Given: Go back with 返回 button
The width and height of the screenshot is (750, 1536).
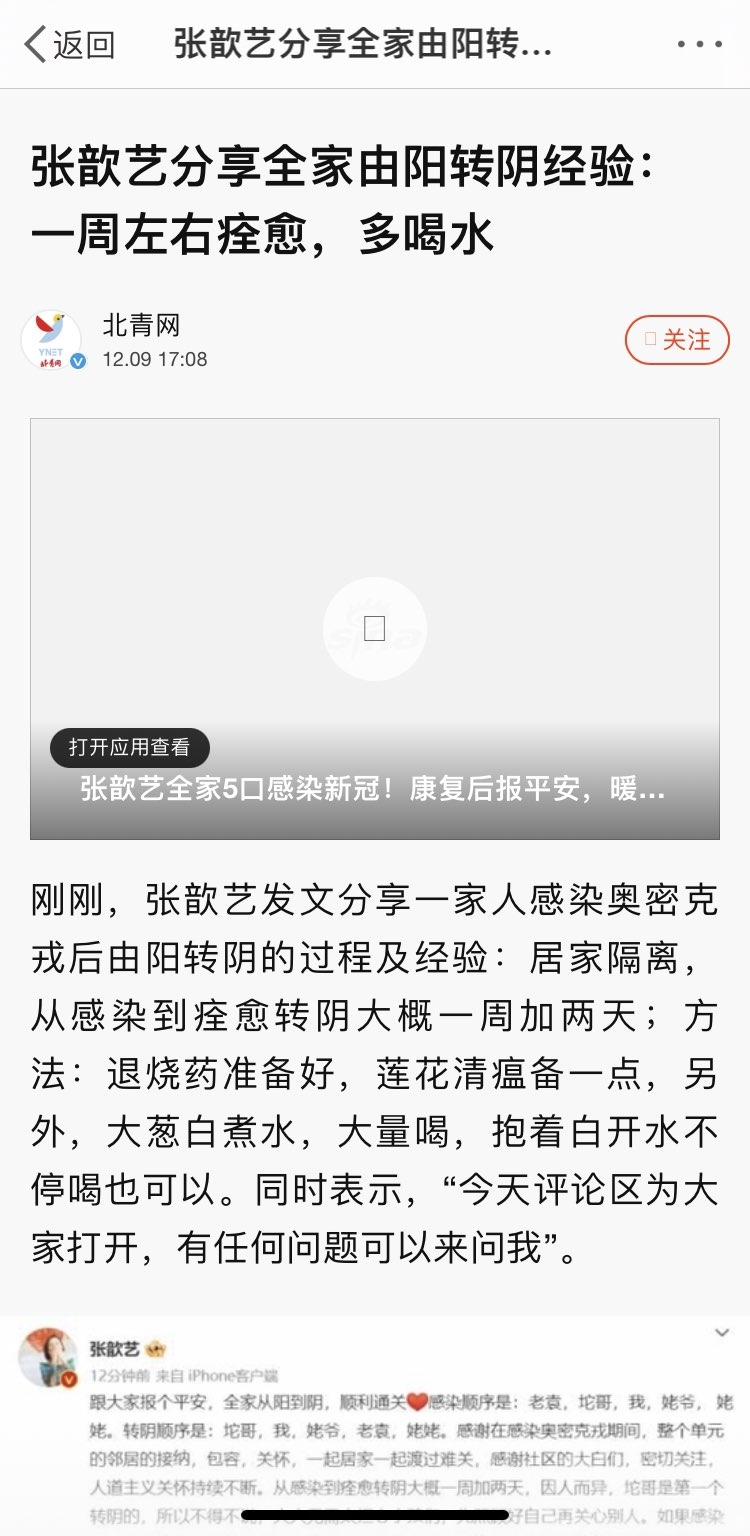Looking at the screenshot, I should click(x=70, y=45).
